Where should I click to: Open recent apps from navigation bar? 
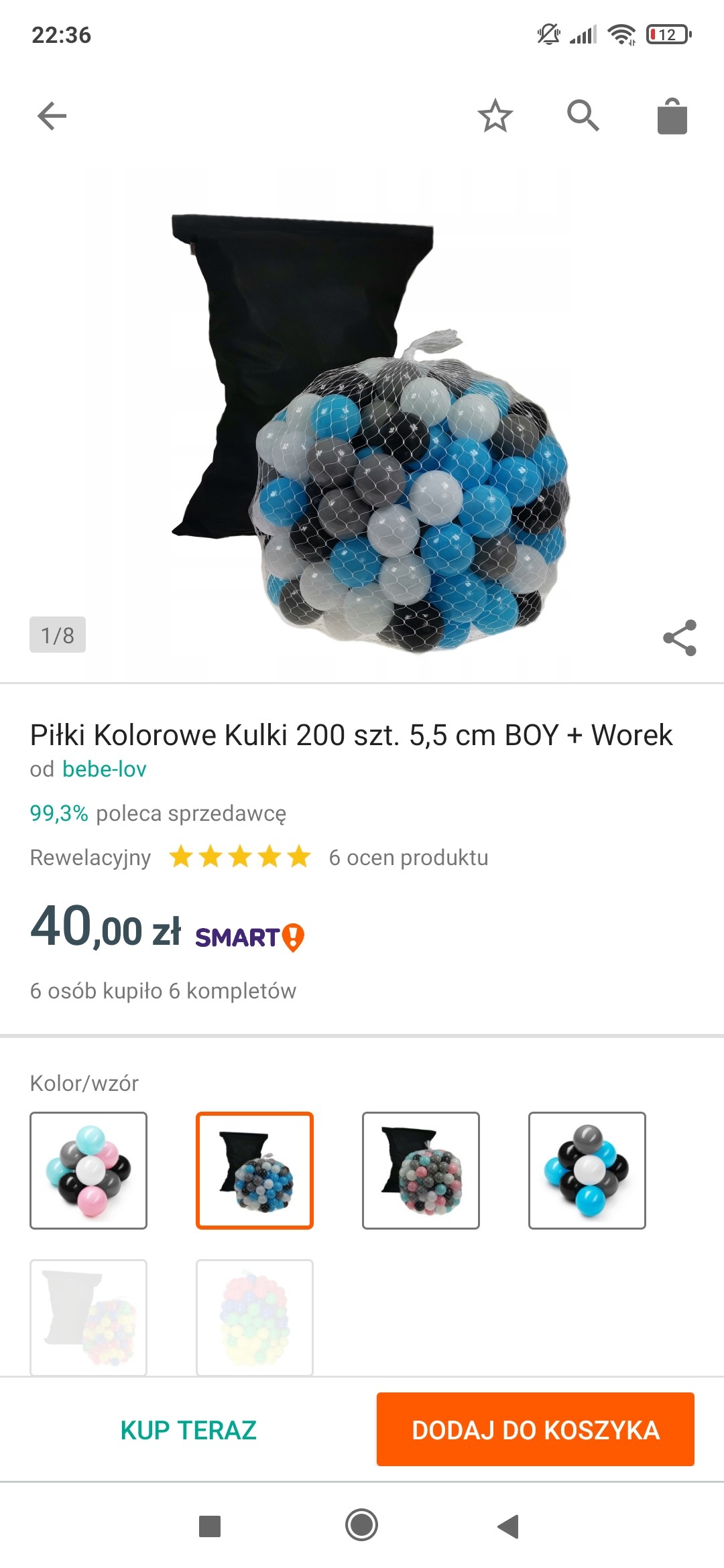(210, 1526)
